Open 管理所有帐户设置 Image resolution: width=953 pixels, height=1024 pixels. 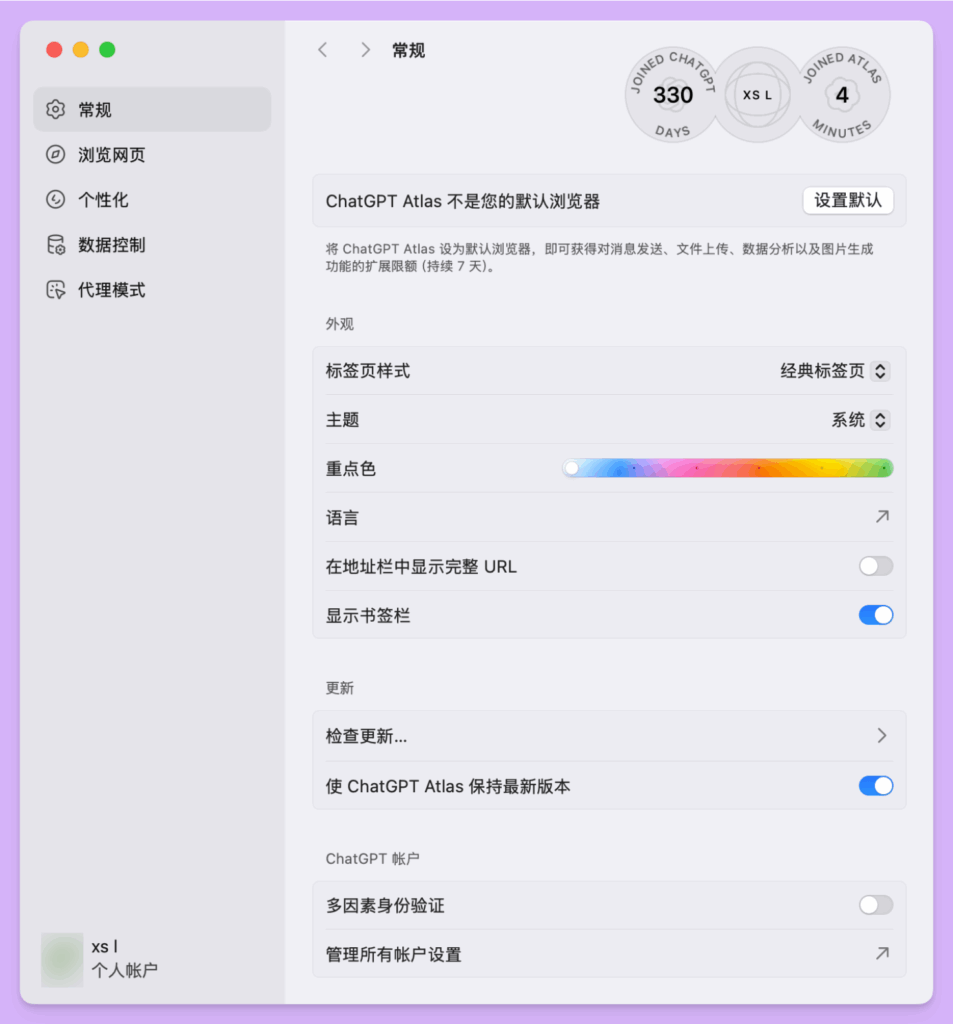pos(881,954)
